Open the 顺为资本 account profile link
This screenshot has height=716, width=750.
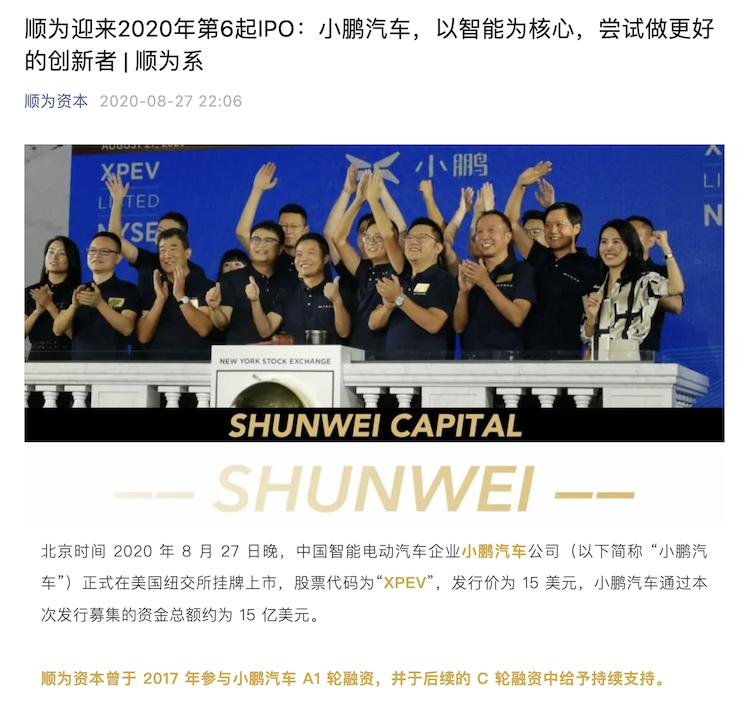[56, 101]
